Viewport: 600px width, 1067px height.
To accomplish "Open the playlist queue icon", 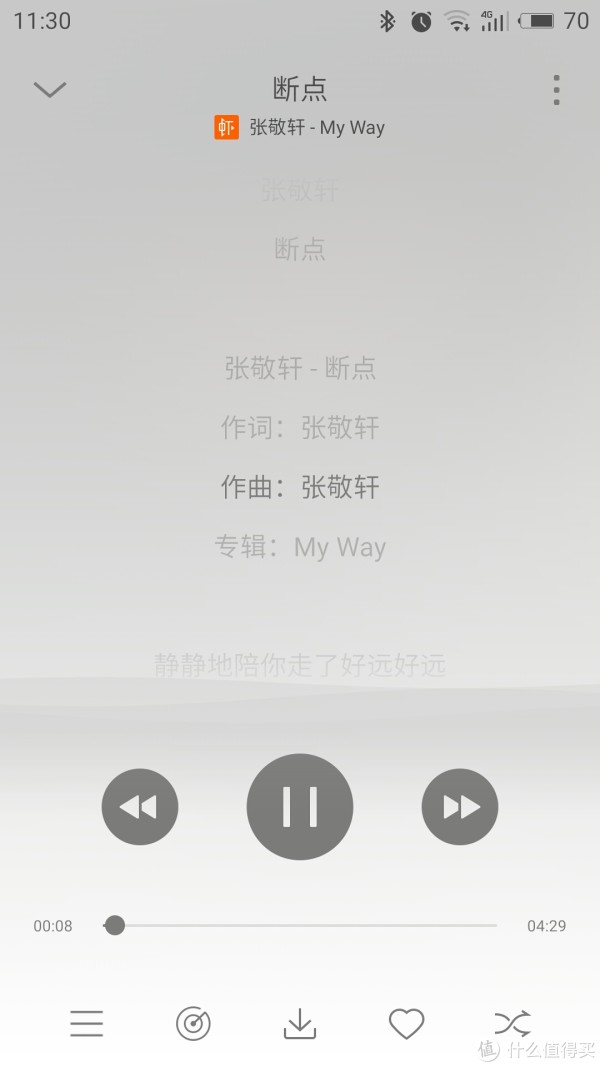I will coord(86,1023).
